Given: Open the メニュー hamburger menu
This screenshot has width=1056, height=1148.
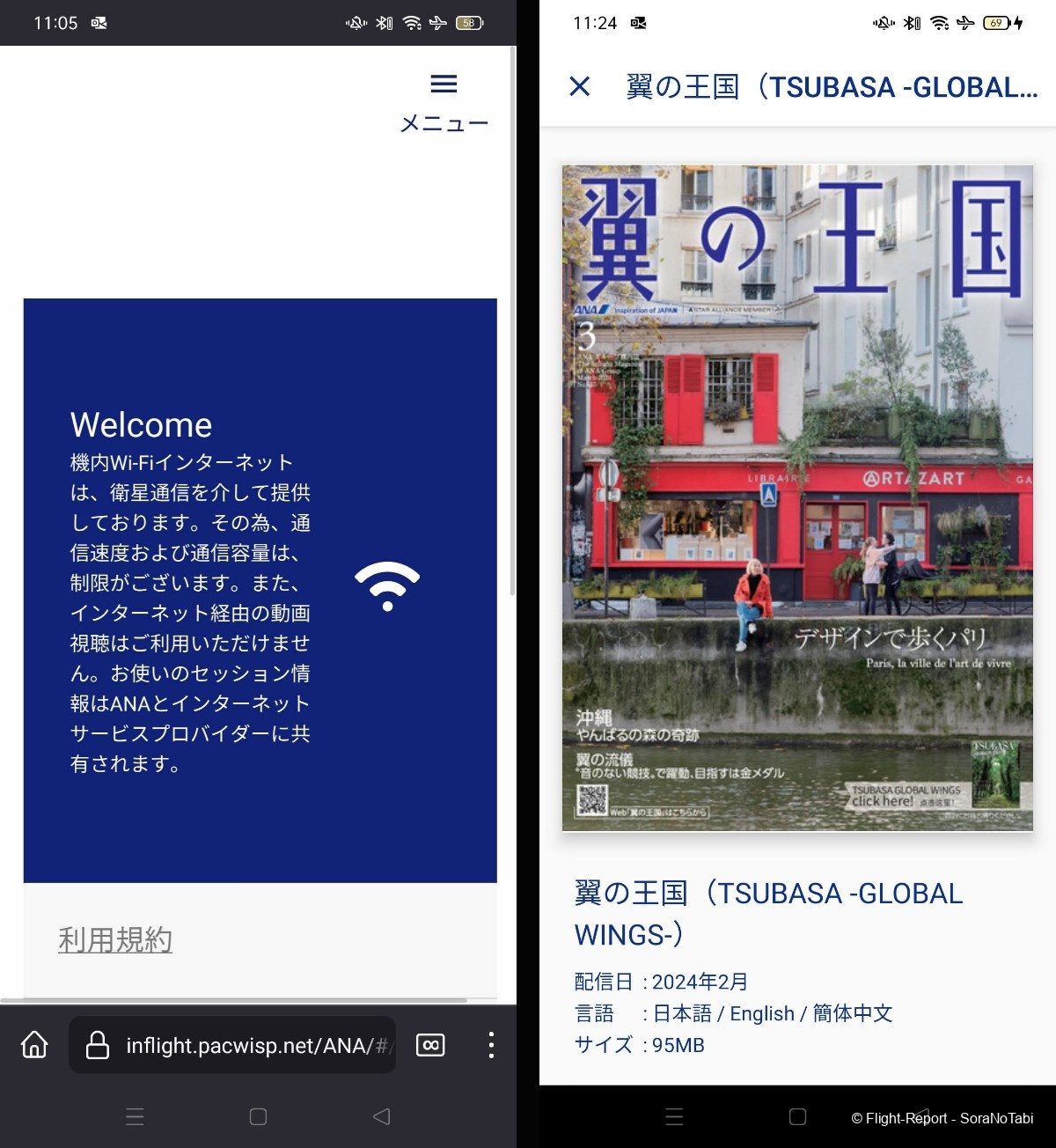Looking at the screenshot, I should point(444,100).
